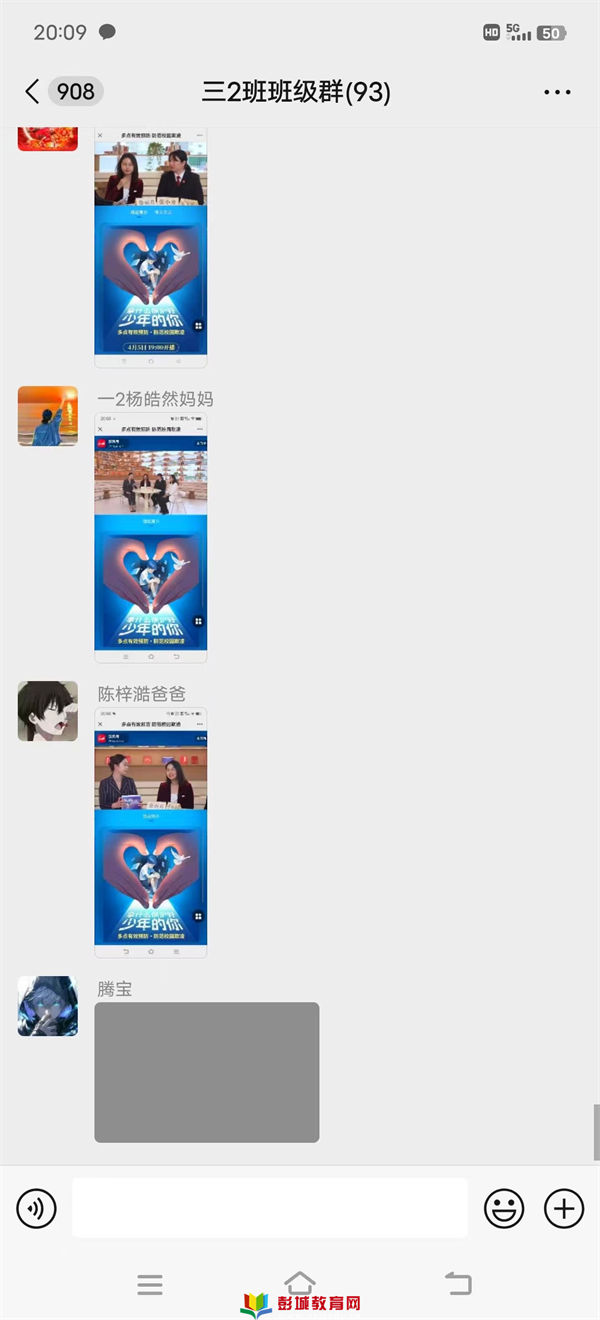Open the group chat overflow menu

(557, 92)
